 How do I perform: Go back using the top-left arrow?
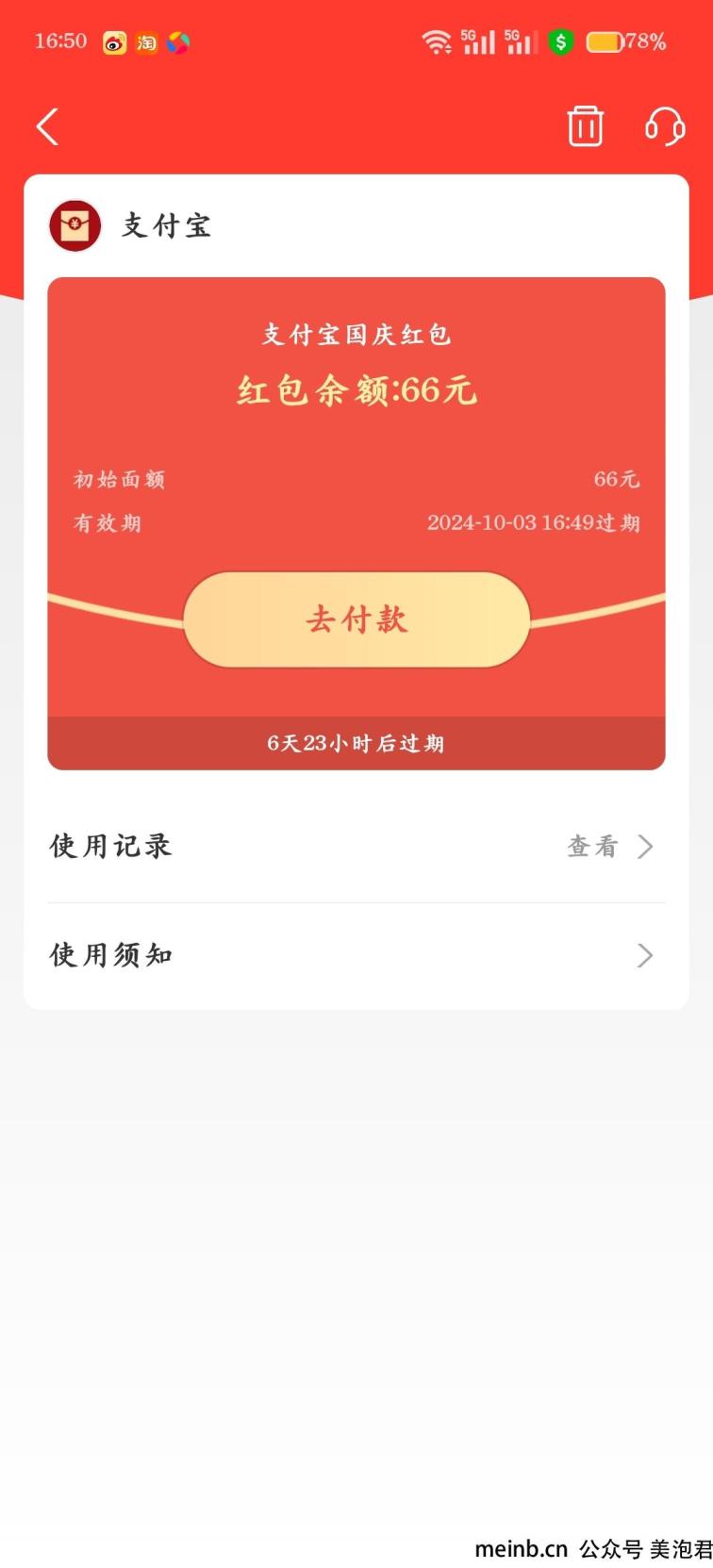pos(47,126)
